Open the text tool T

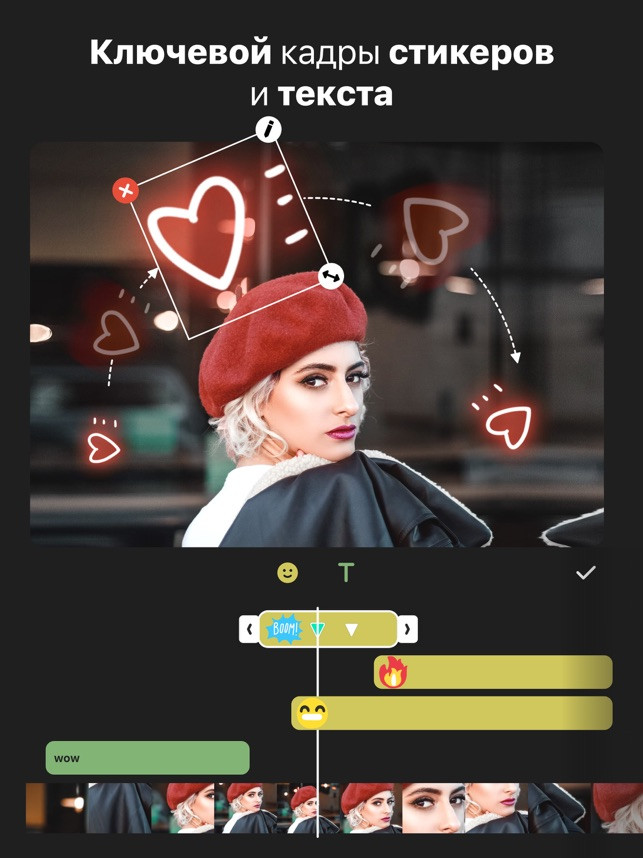[x=346, y=573]
